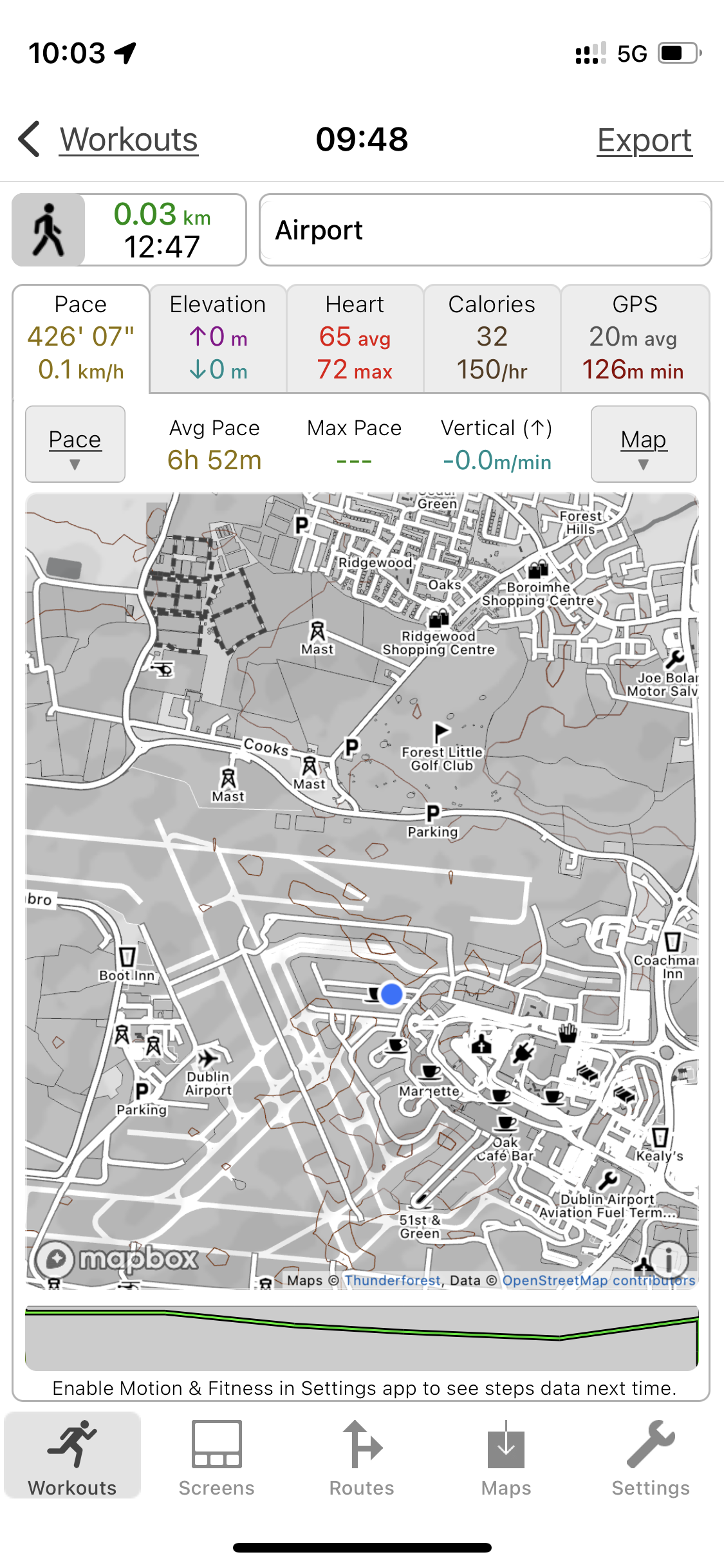Screen dimensions: 724x1568
Task: Edit the Airport workout name field
Action: [485, 230]
